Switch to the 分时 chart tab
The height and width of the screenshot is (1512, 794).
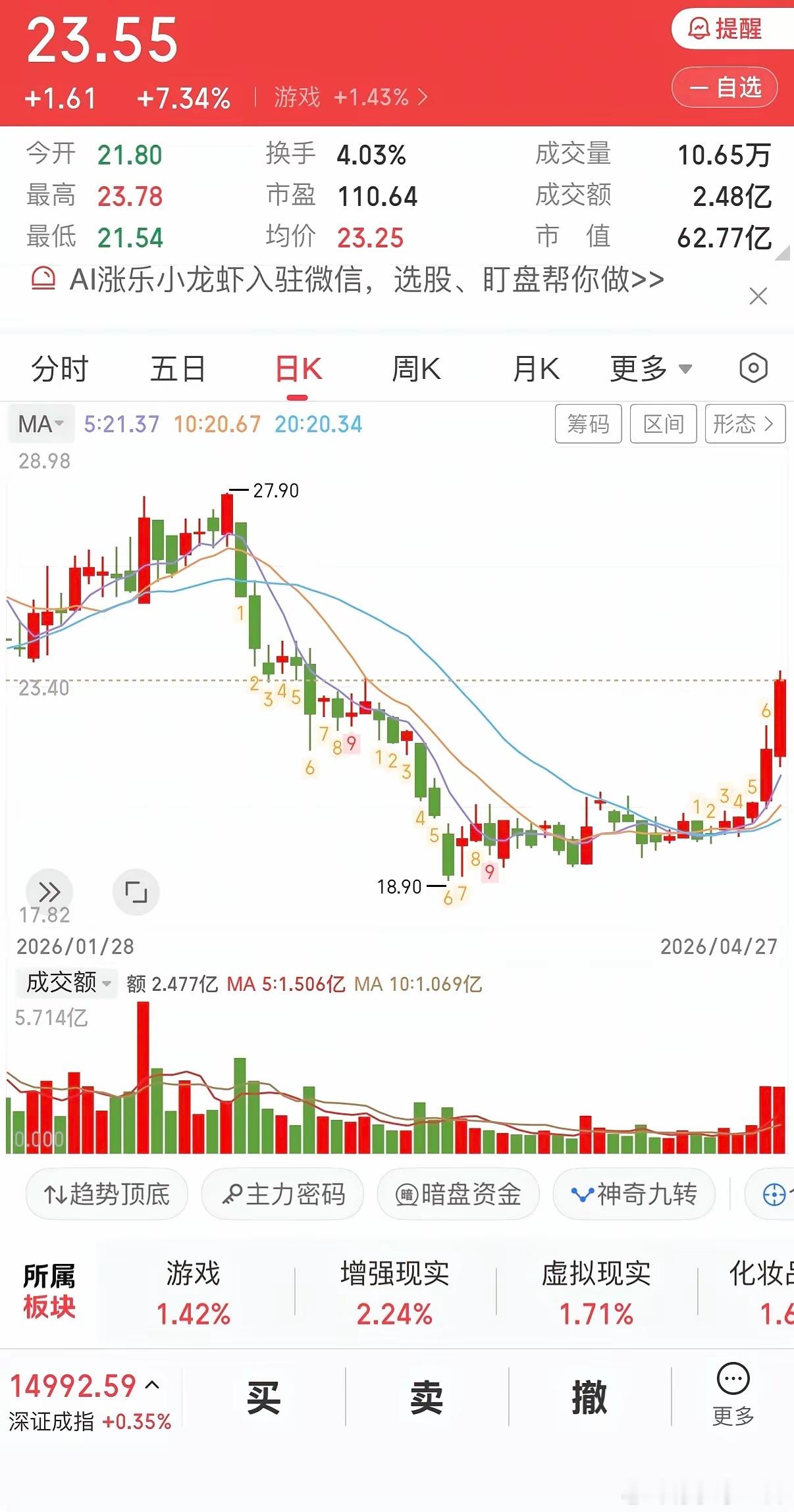pyautogui.click(x=60, y=368)
